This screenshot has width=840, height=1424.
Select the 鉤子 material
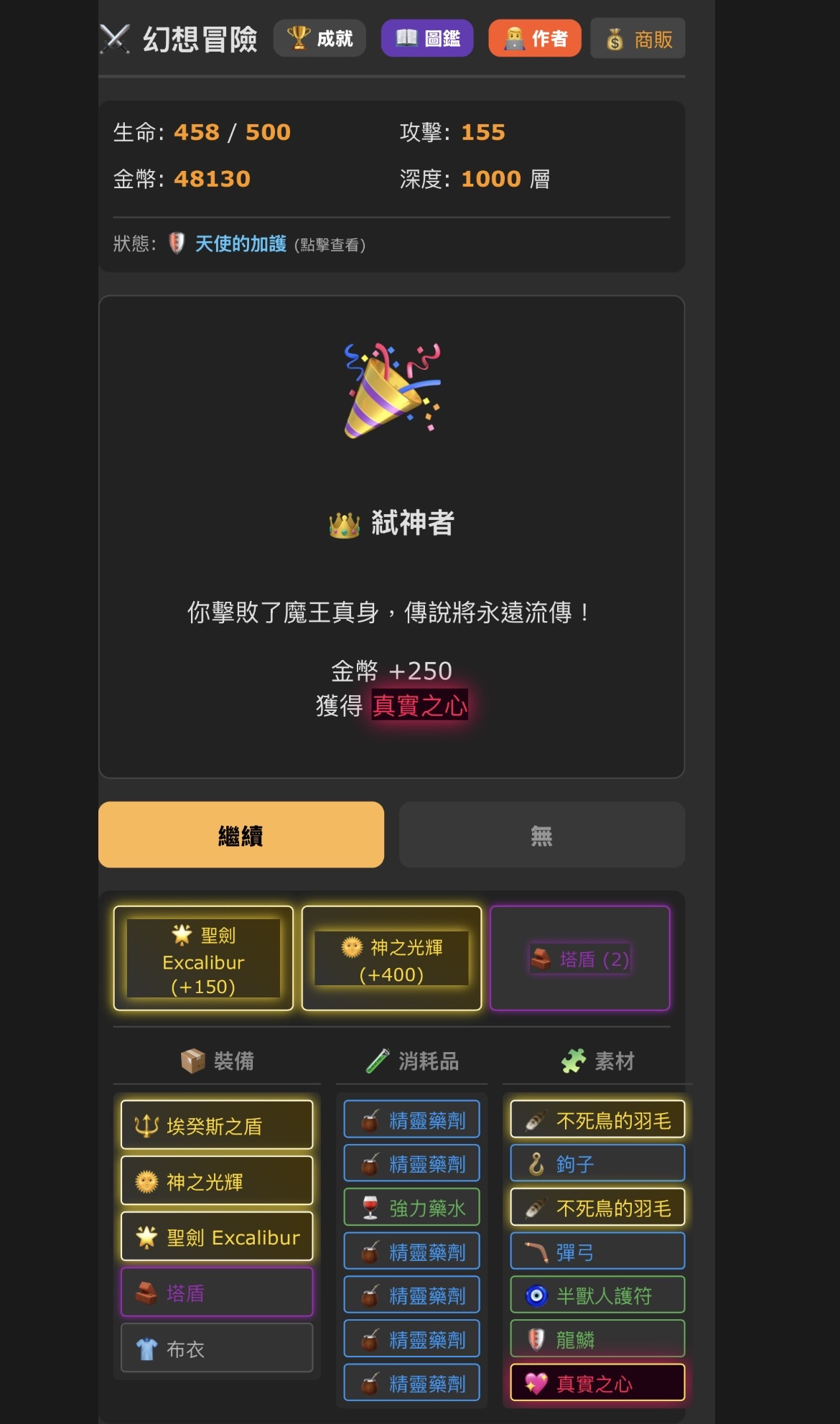pos(597,1163)
